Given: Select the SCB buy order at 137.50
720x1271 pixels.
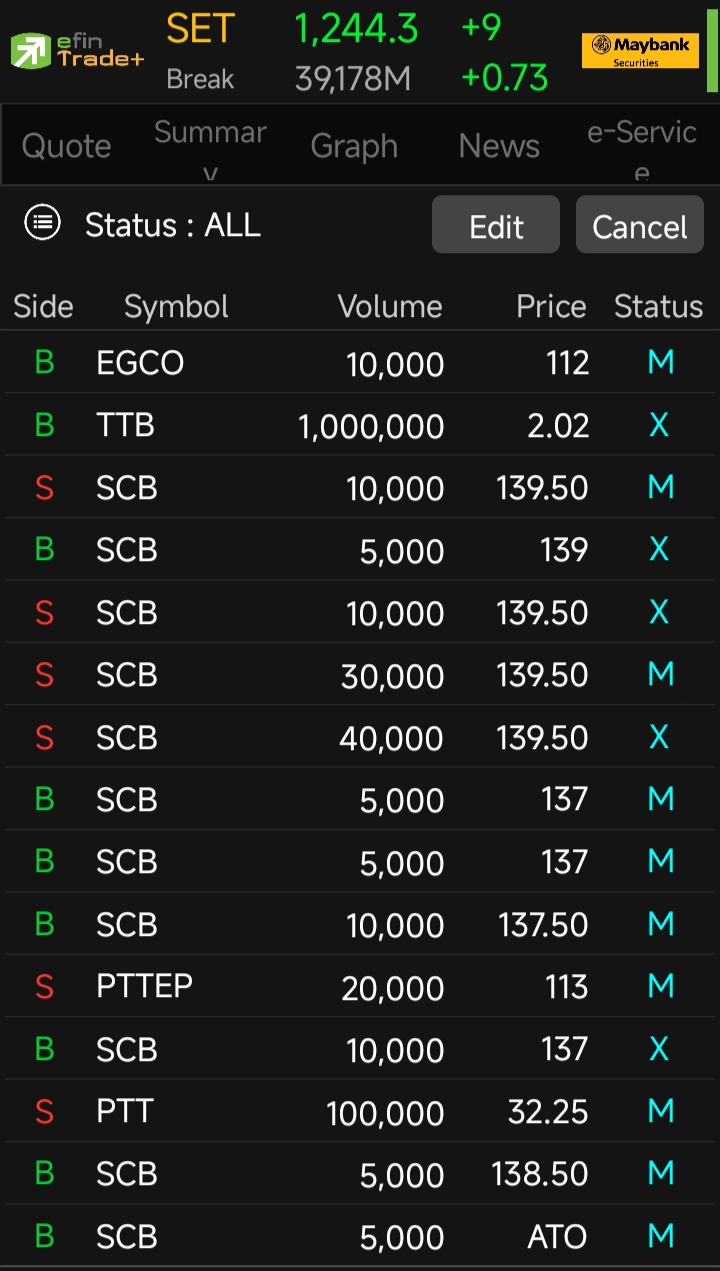Looking at the screenshot, I should (x=360, y=924).
